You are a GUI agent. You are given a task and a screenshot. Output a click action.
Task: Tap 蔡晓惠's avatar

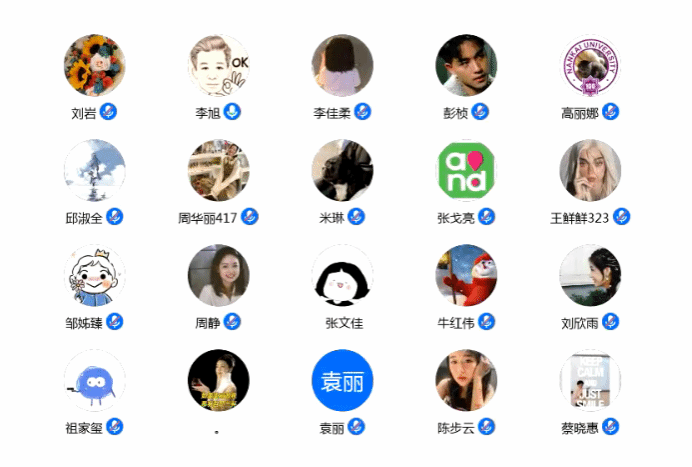590,380
